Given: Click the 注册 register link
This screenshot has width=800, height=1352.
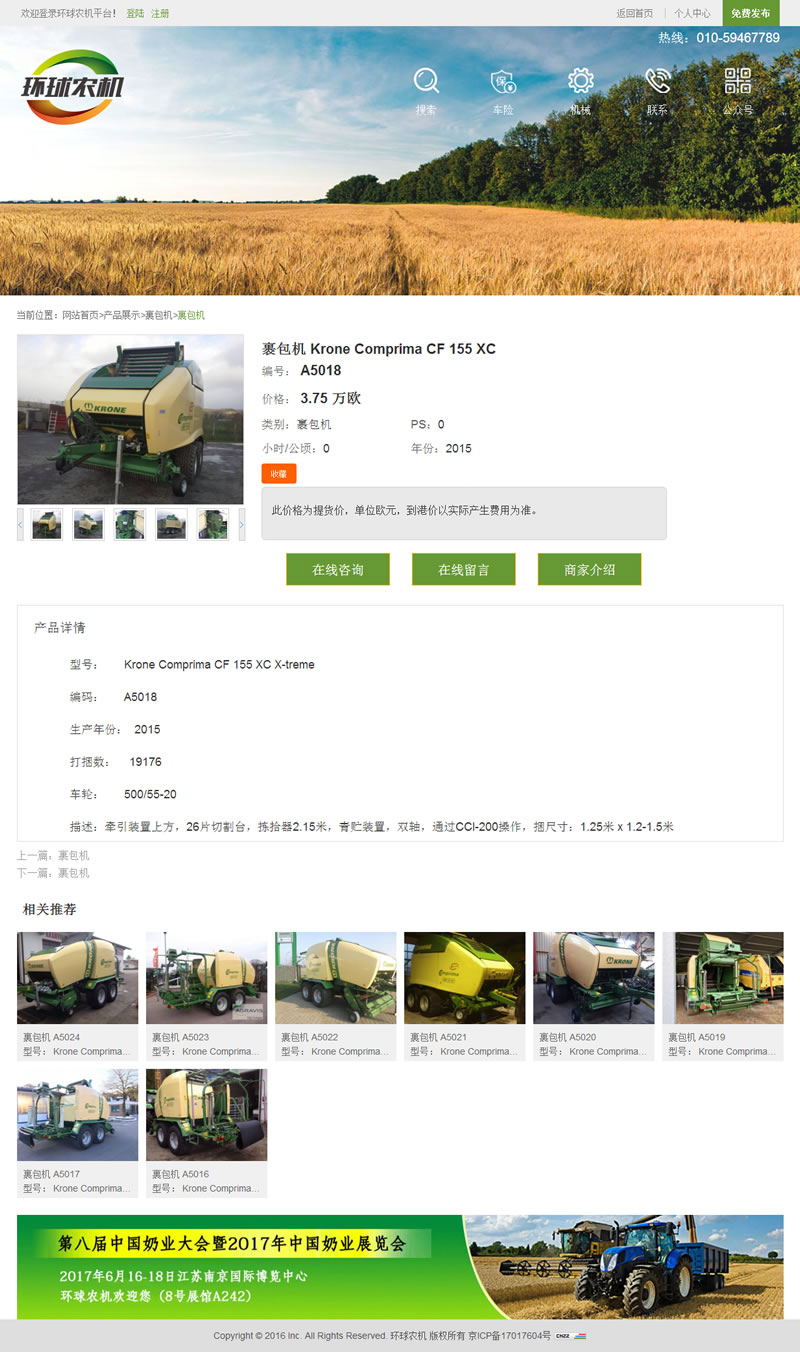Looking at the screenshot, I should click(x=160, y=13).
